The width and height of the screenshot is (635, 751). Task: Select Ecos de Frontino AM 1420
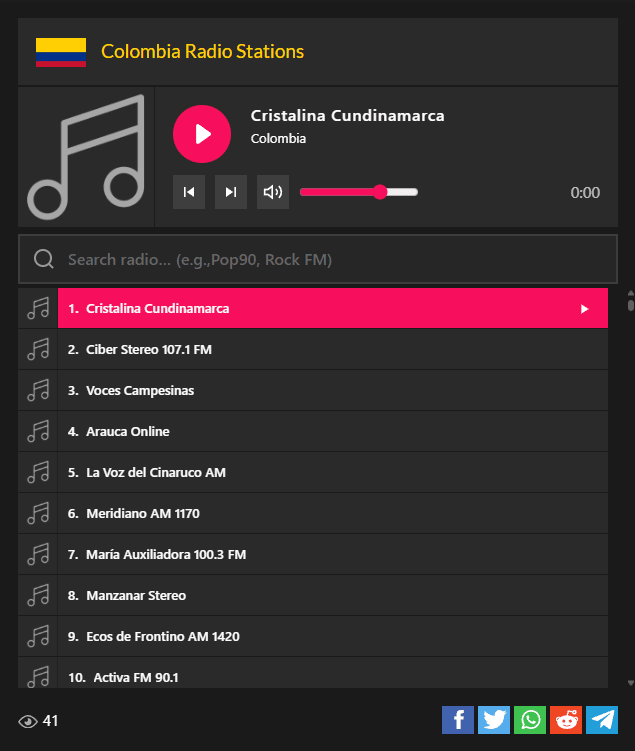click(332, 636)
